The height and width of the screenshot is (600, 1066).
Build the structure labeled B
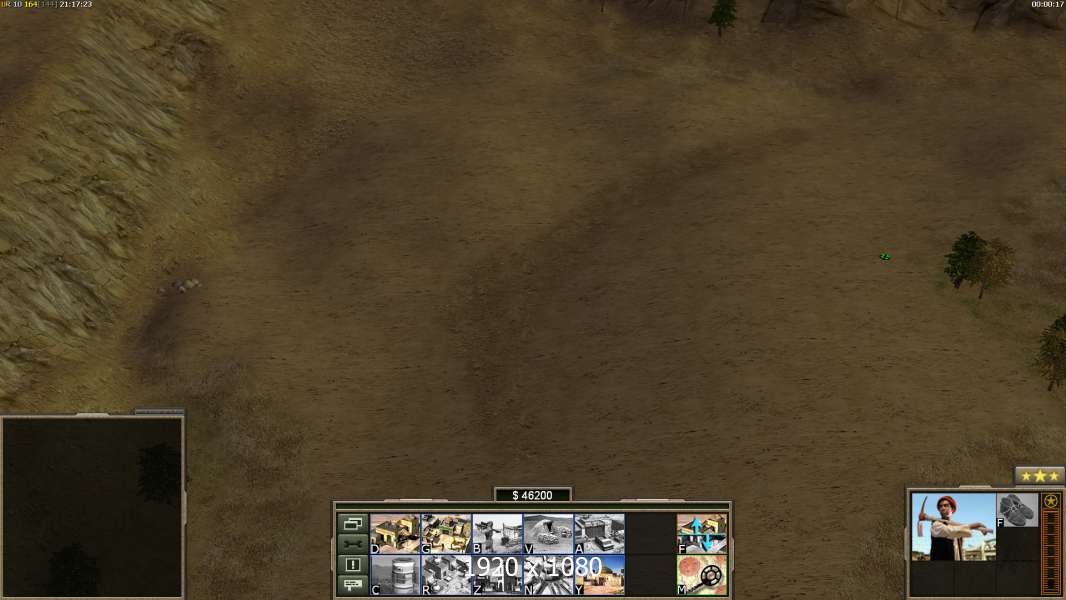(497, 533)
